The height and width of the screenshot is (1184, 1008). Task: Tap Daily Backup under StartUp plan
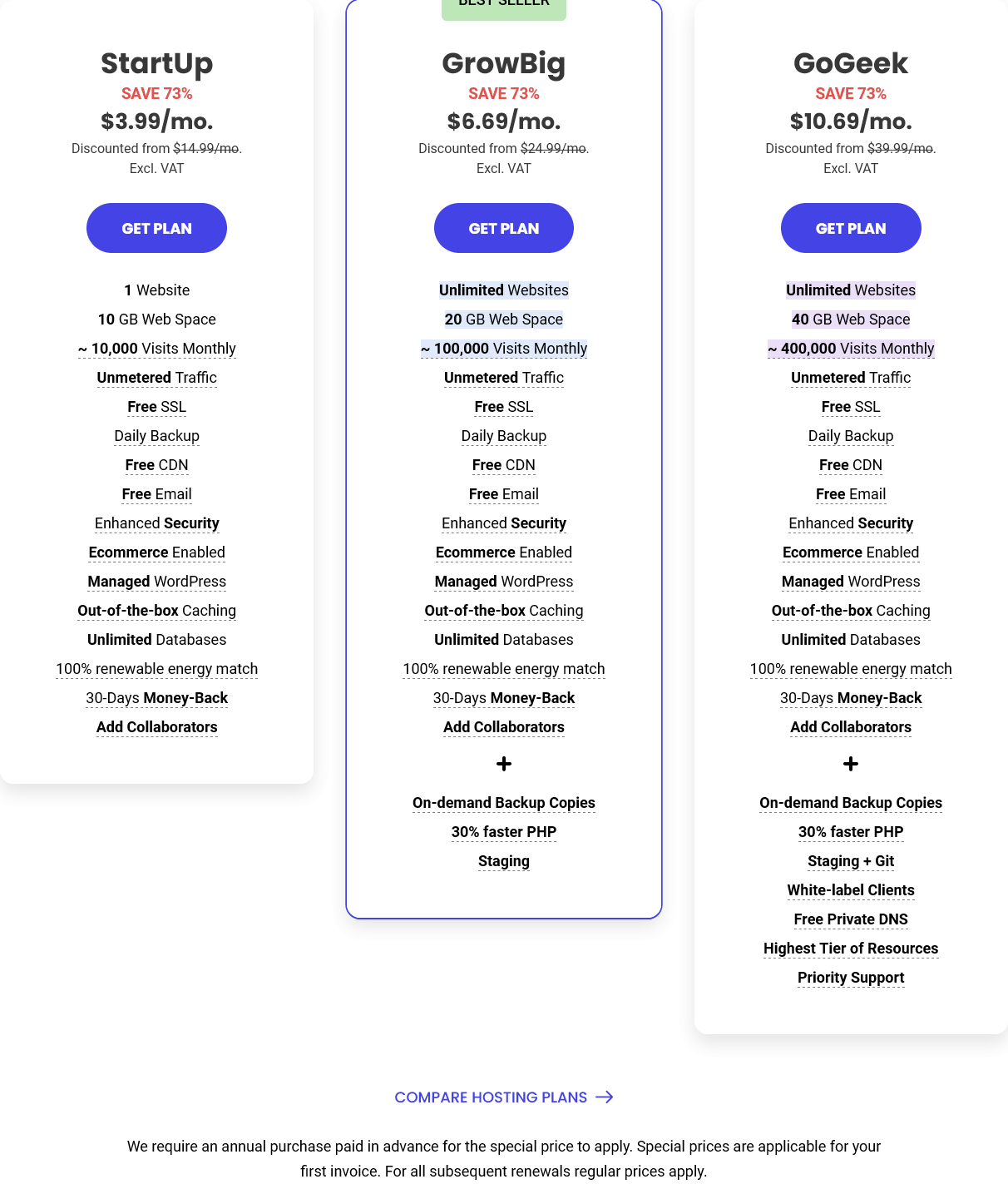[x=156, y=436]
